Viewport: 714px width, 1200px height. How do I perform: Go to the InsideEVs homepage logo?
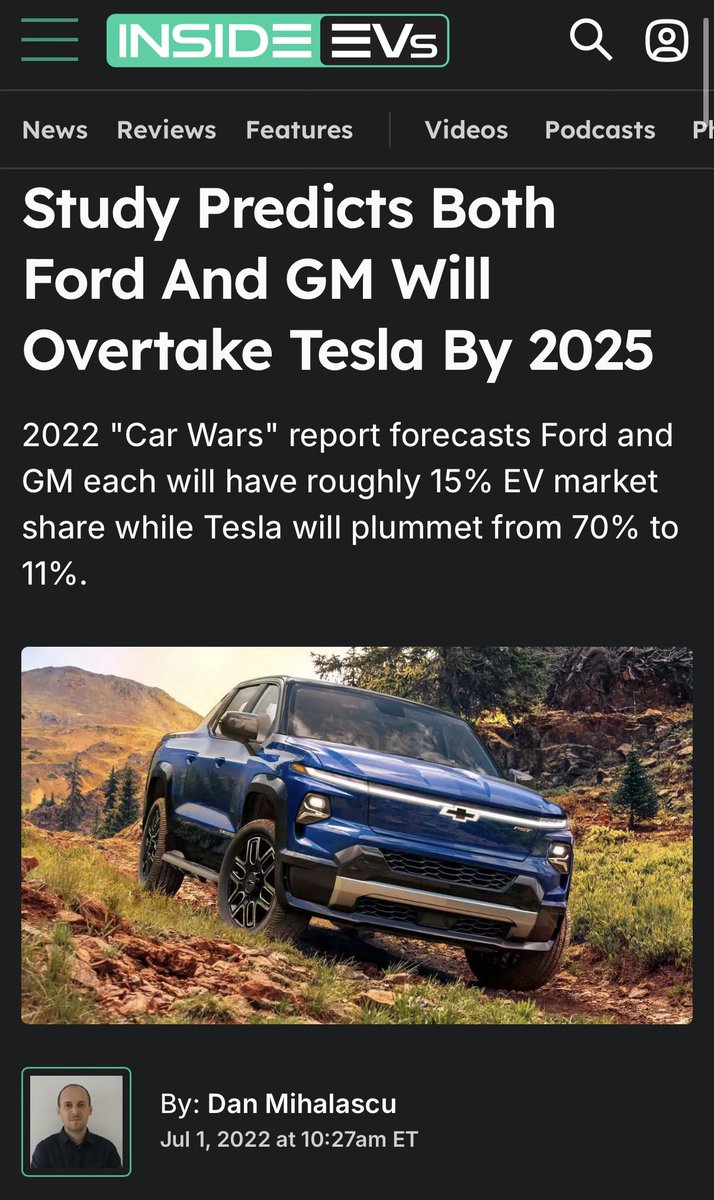[x=277, y=41]
